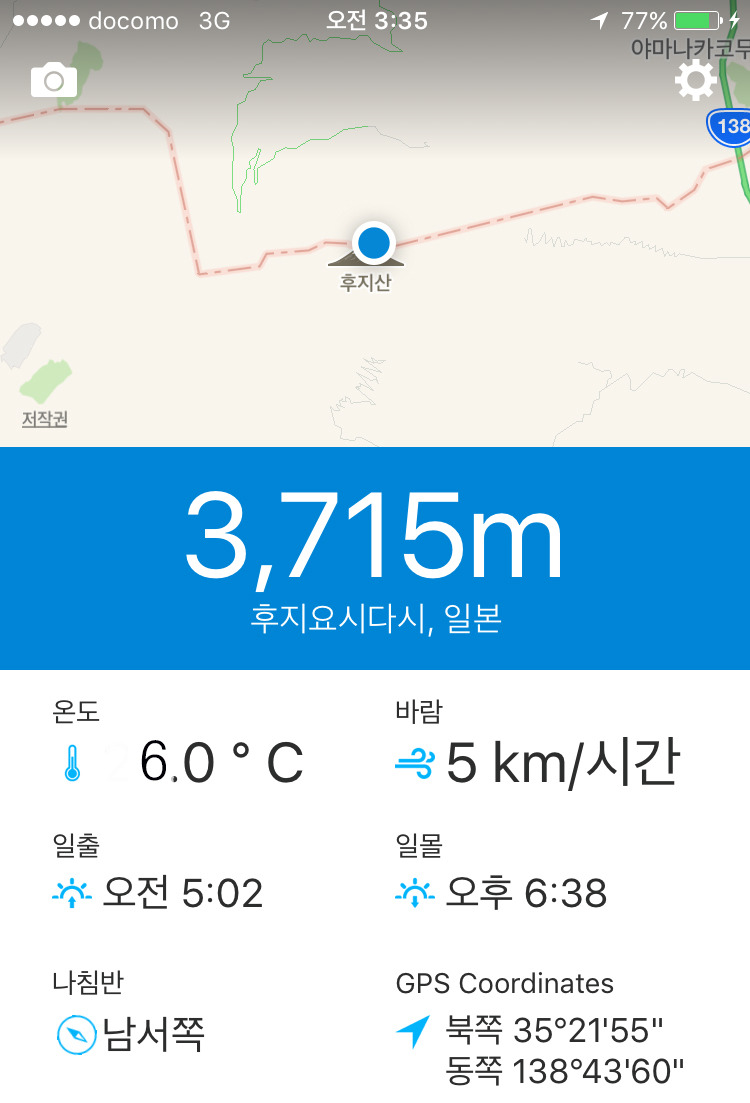Open the settings gear
The image size is (750, 1103).
click(x=695, y=81)
